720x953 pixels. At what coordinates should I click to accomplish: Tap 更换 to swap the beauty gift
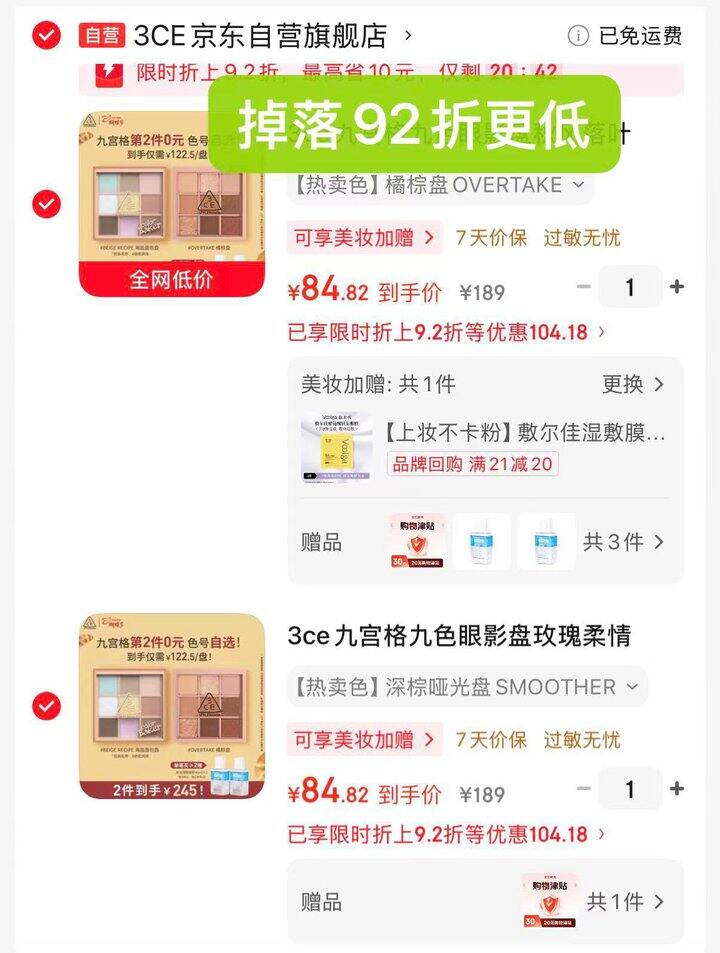pos(633,384)
